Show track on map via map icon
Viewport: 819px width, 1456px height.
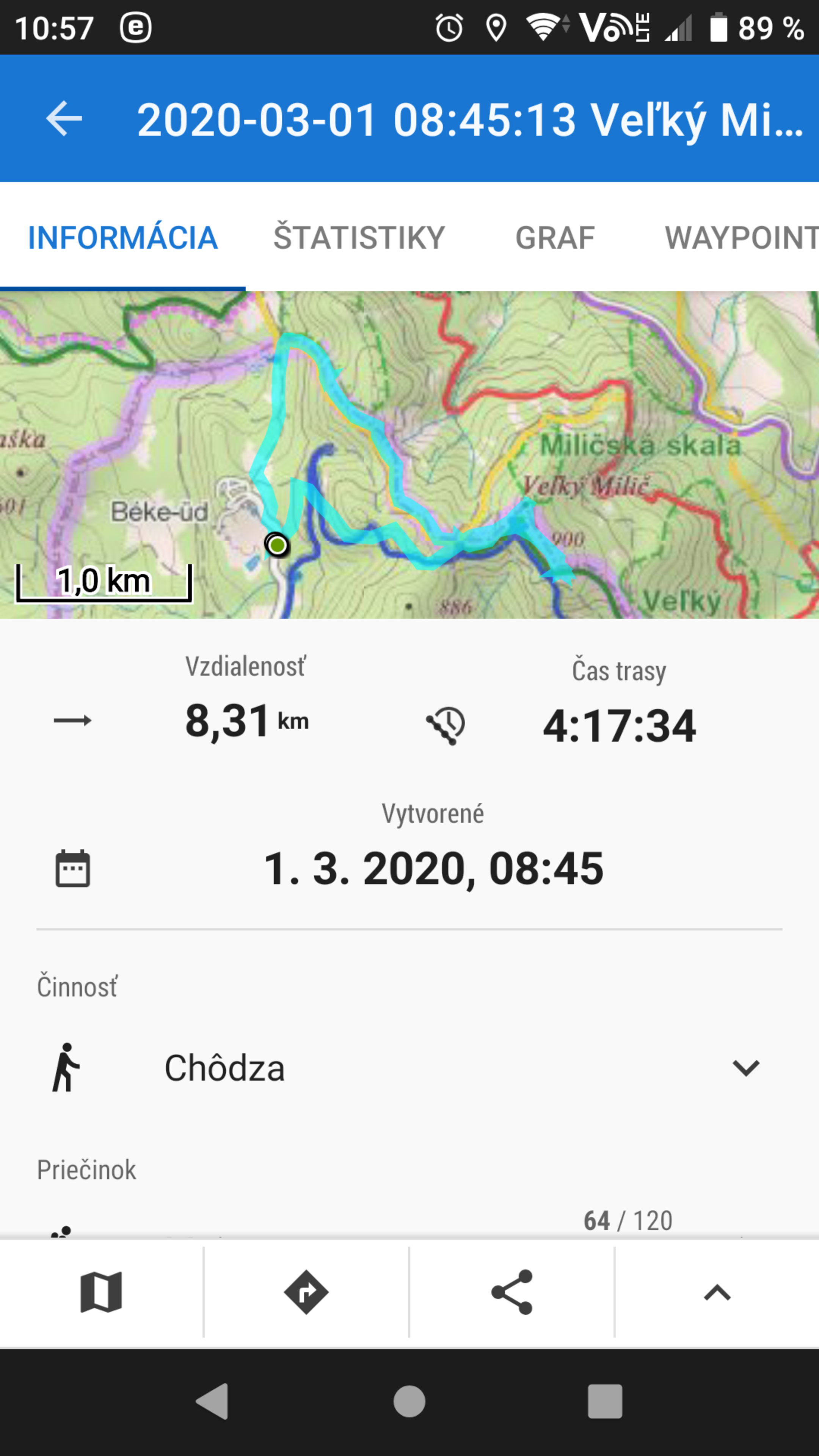(101, 1292)
